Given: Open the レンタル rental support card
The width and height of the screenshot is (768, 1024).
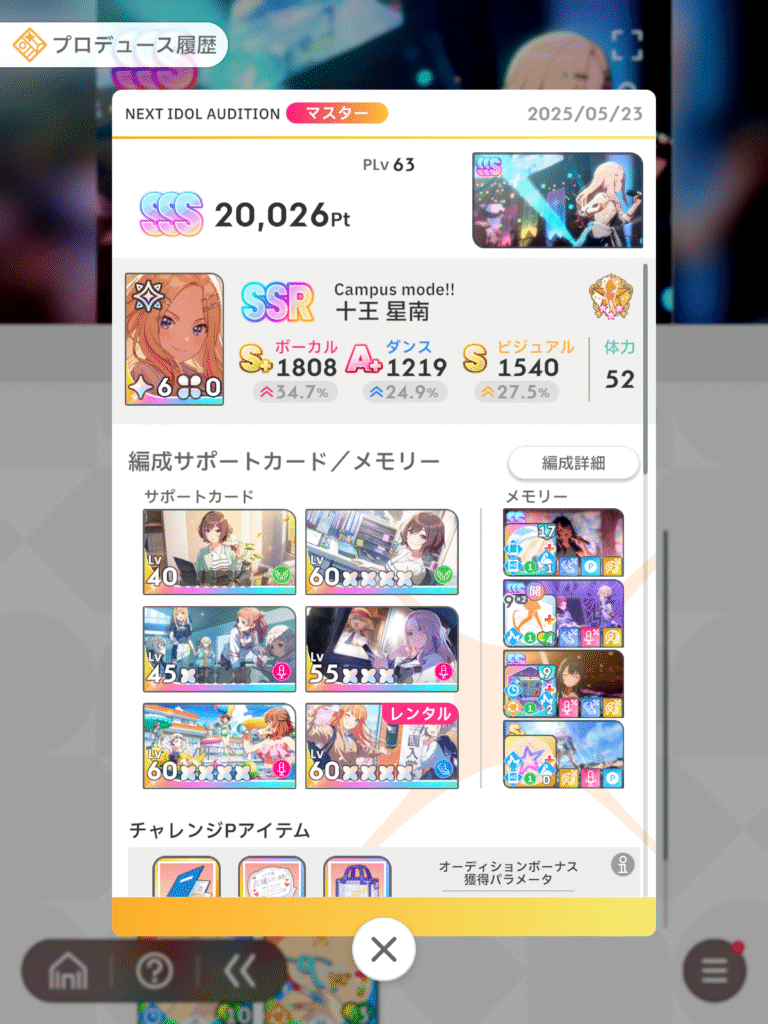Looking at the screenshot, I should (x=381, y=745).
